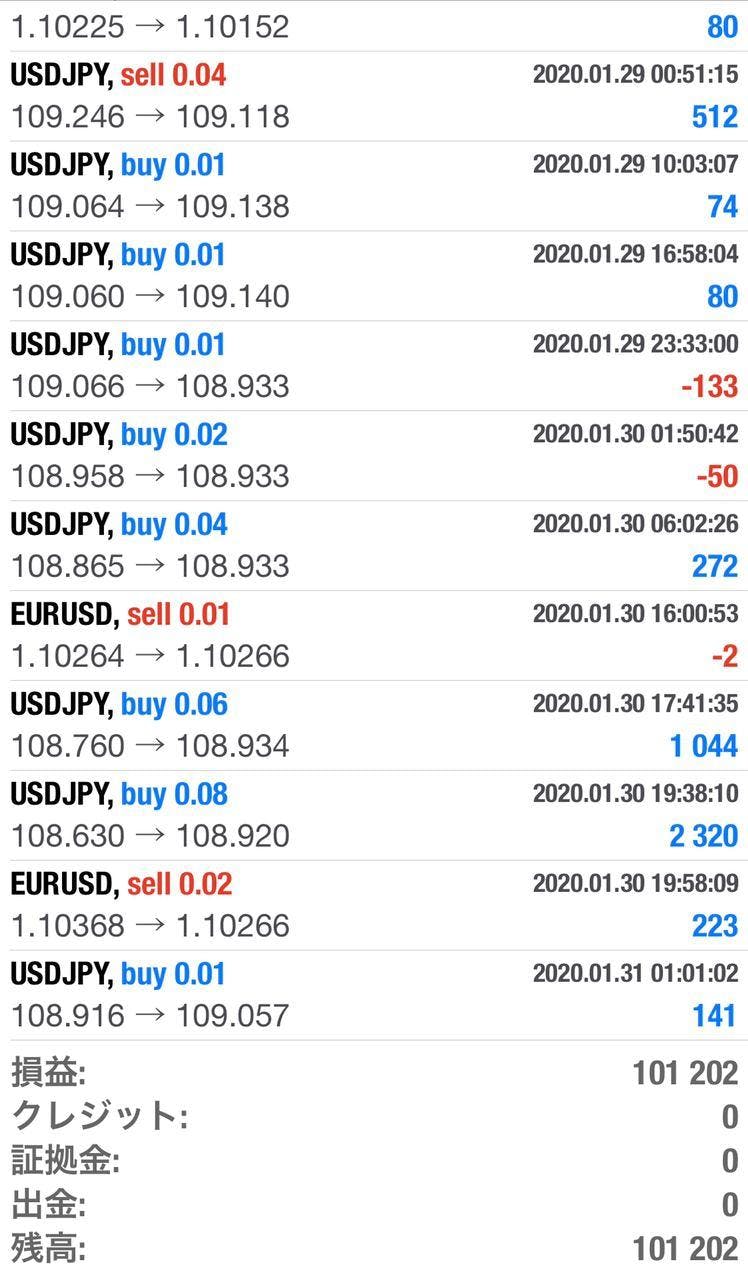Show details of EURUSD sell 0.02 trade

click(374, 906)
